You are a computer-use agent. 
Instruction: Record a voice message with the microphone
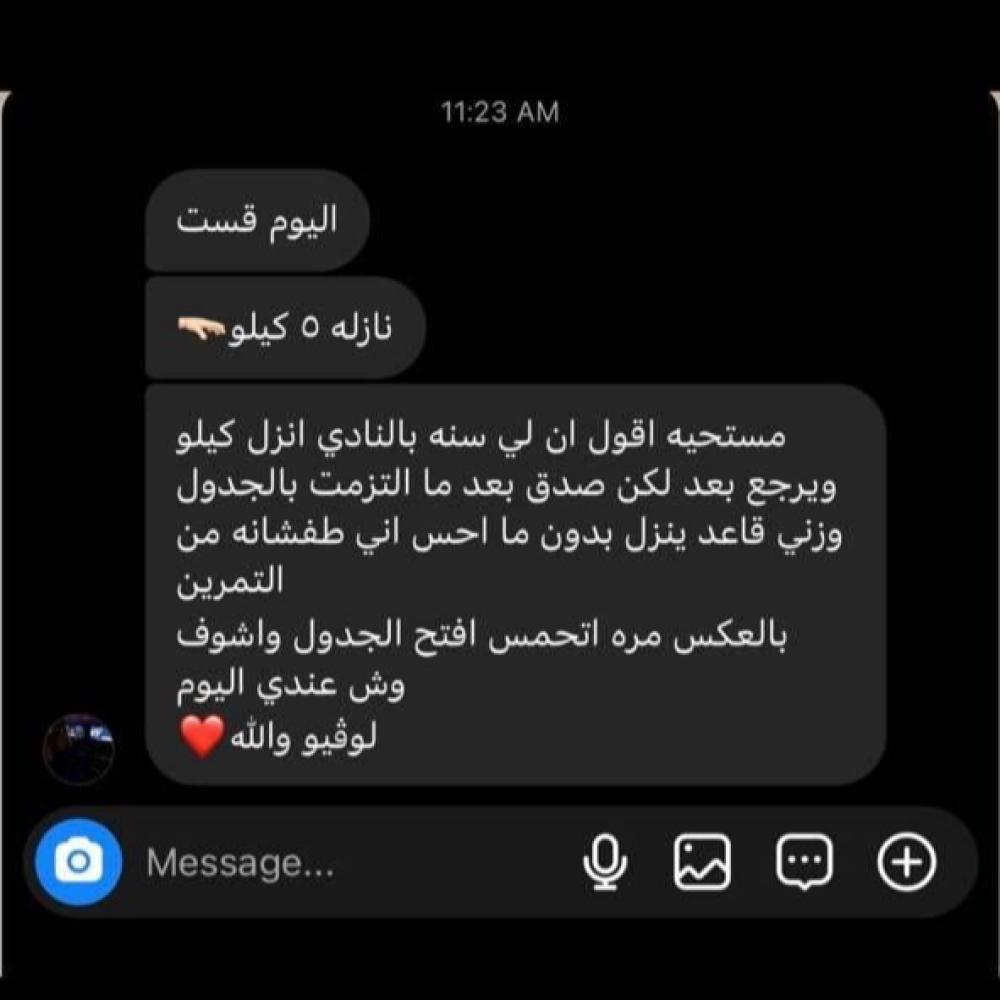coord(605,862)
